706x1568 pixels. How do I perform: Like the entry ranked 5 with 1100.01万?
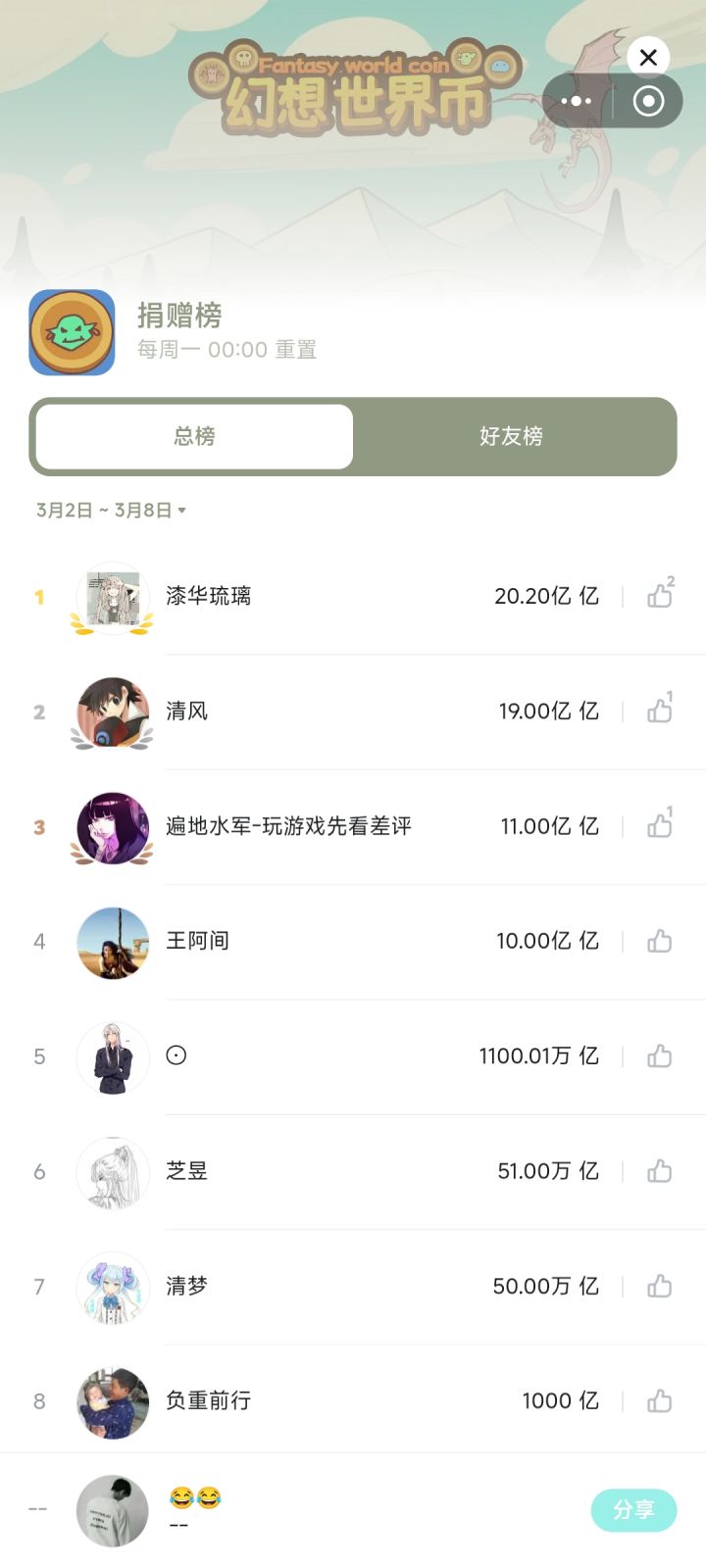coord(660,1055)
